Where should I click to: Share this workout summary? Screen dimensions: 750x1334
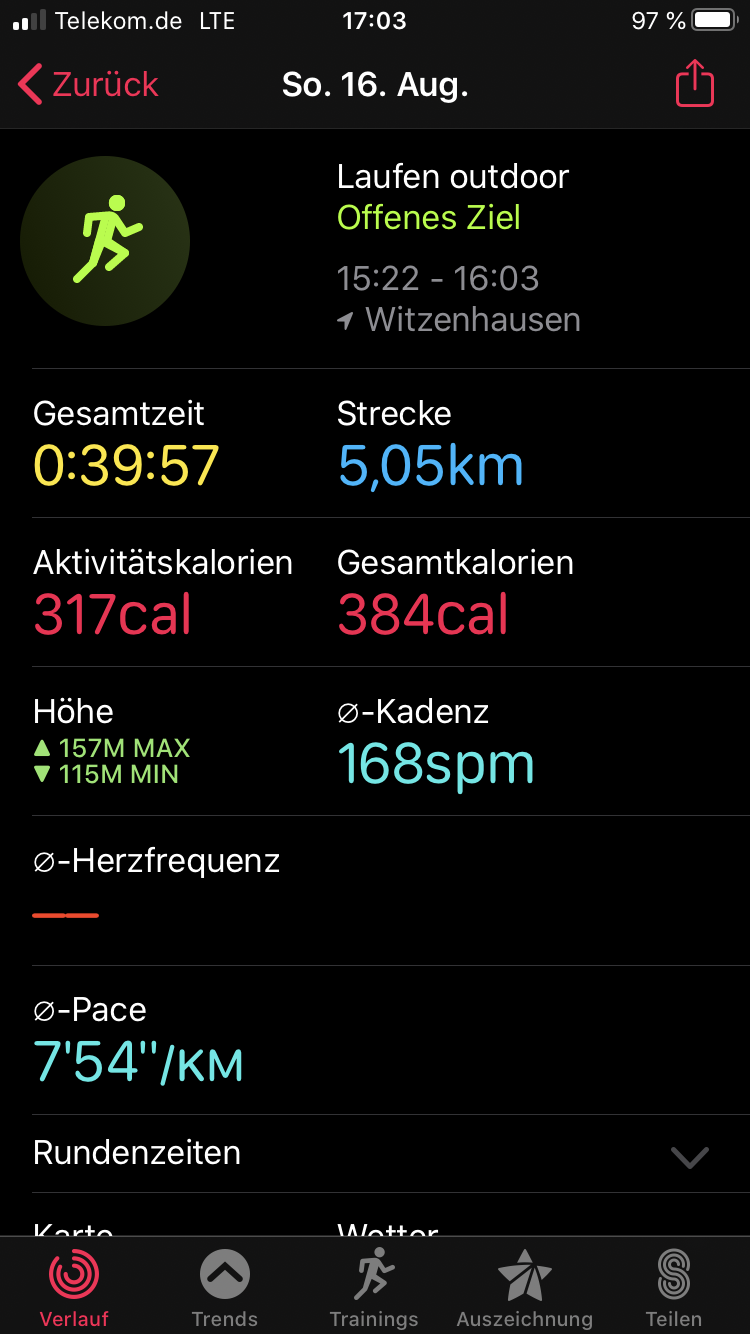click(x=694, y=85)
